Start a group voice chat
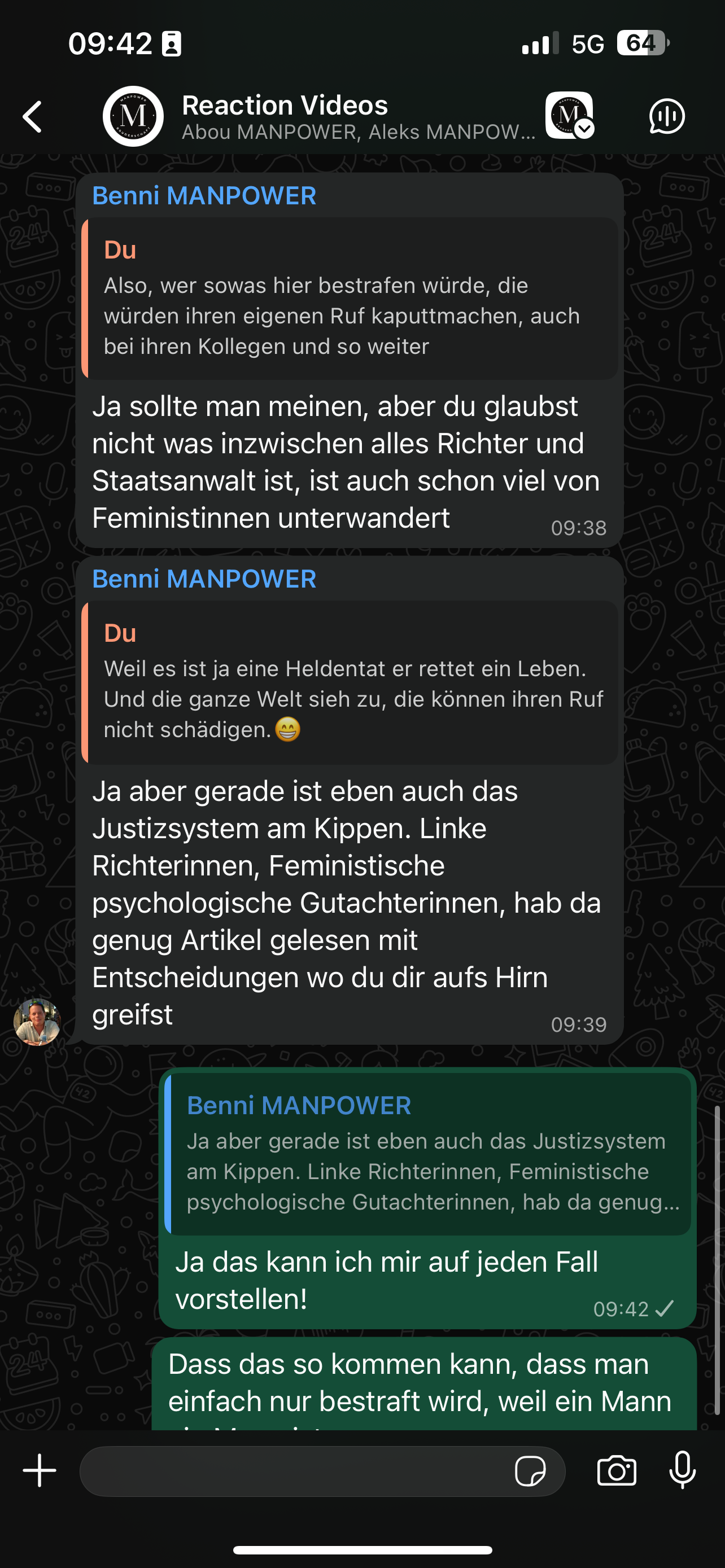The height and width of the screenshot is (1568, 725). pyautogui.click(x=667, y=116)
